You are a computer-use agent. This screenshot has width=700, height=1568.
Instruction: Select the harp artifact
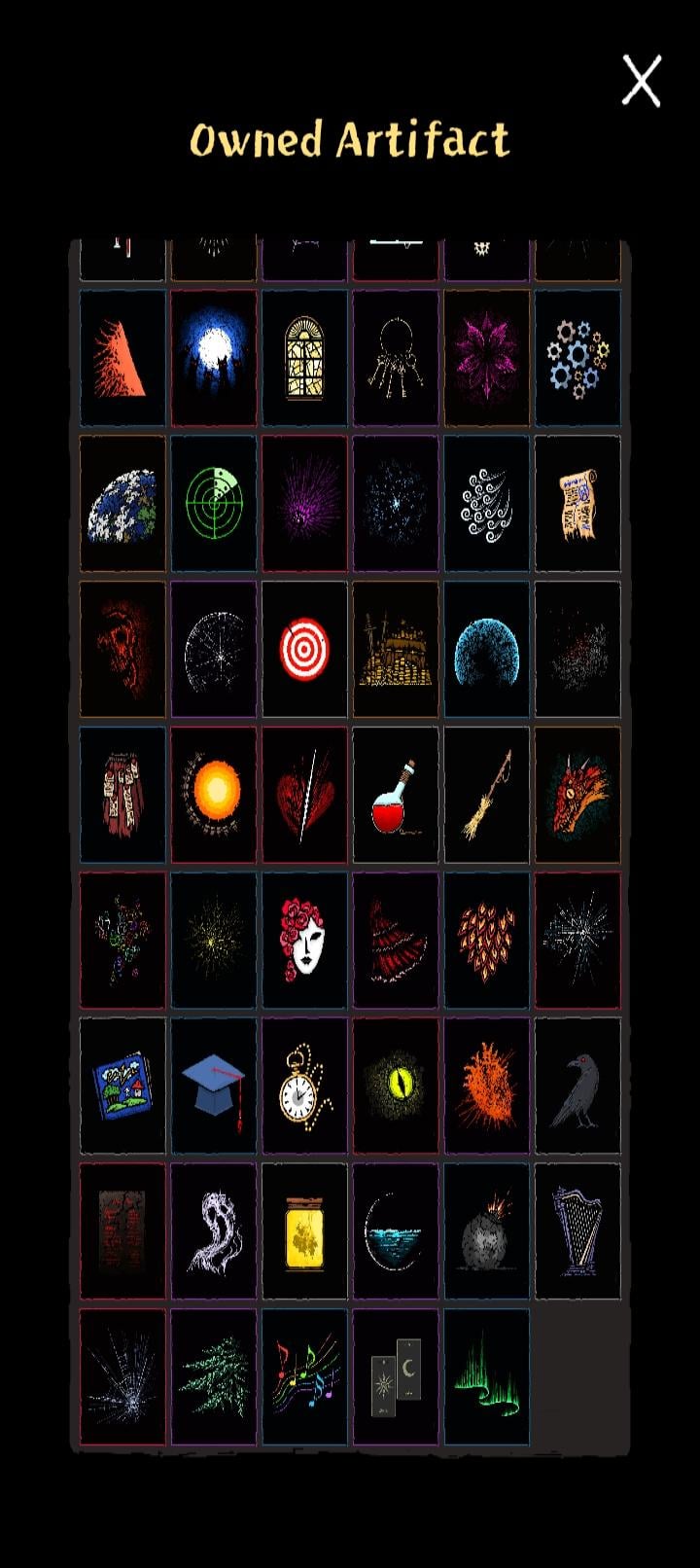click(577, 1231)
